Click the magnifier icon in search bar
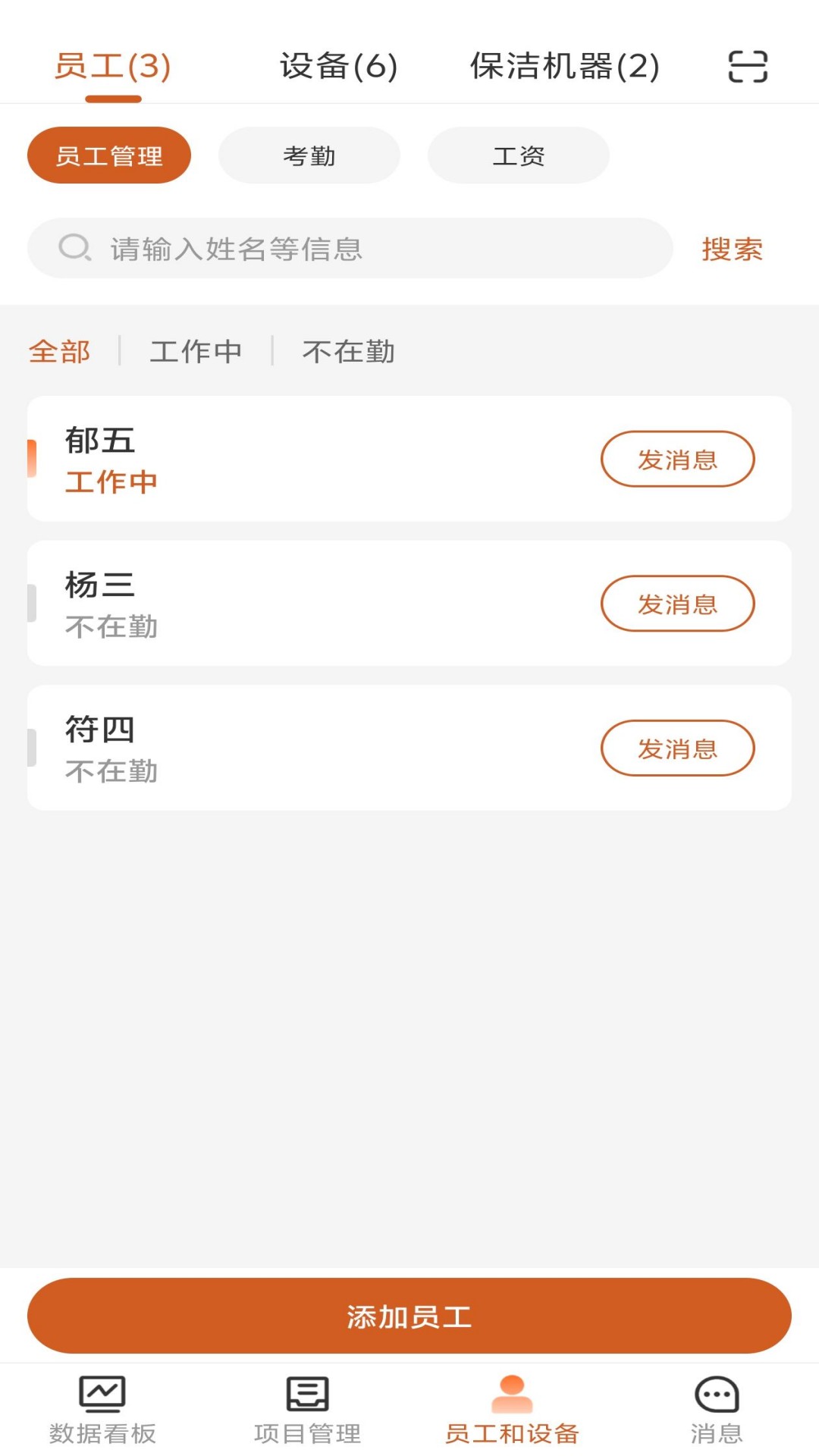The image size is (819, 1456). point(74,246)
